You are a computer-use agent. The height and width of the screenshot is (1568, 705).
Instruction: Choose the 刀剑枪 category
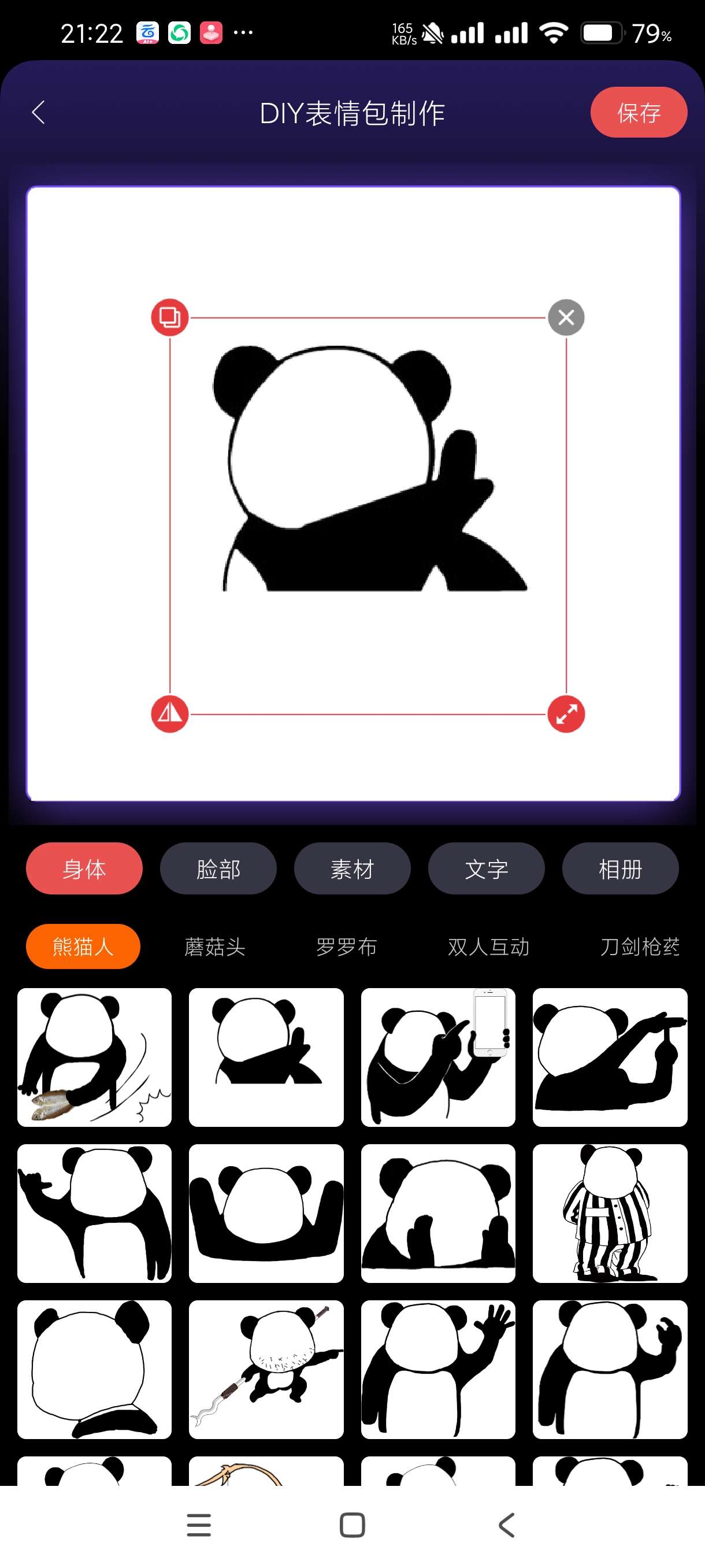639,946
